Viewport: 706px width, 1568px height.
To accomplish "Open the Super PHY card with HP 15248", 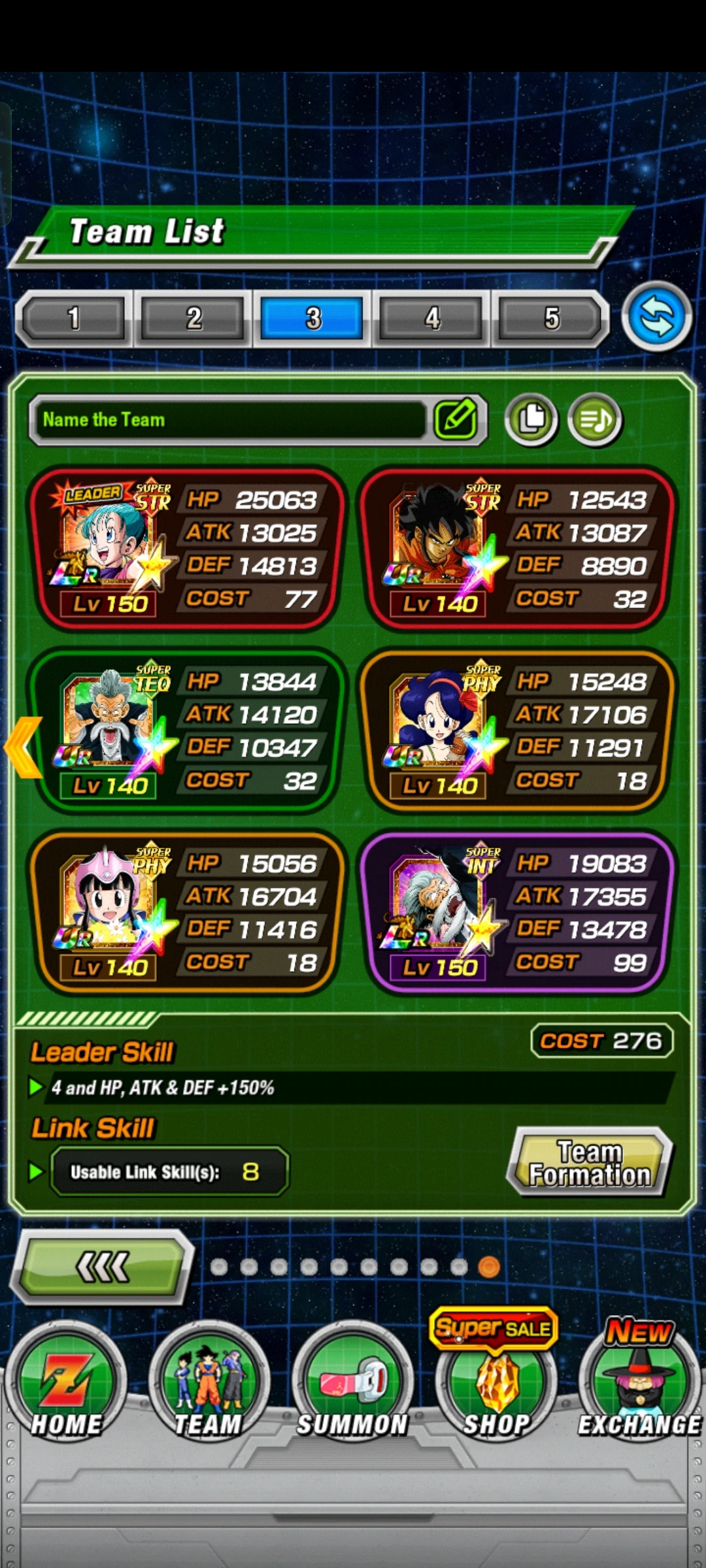I will 518,730.
